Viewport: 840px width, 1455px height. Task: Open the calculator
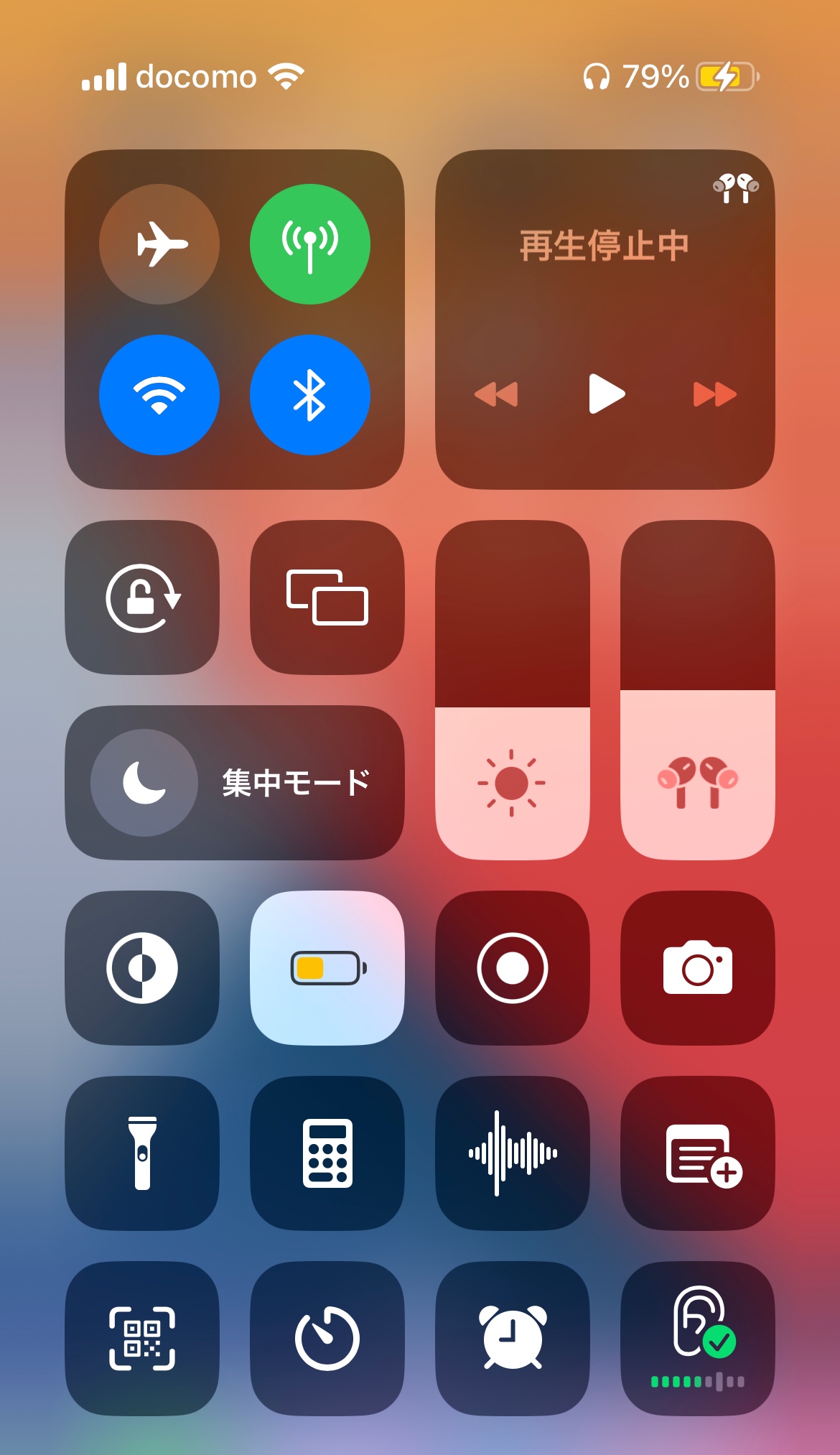tap(327, 1153)
